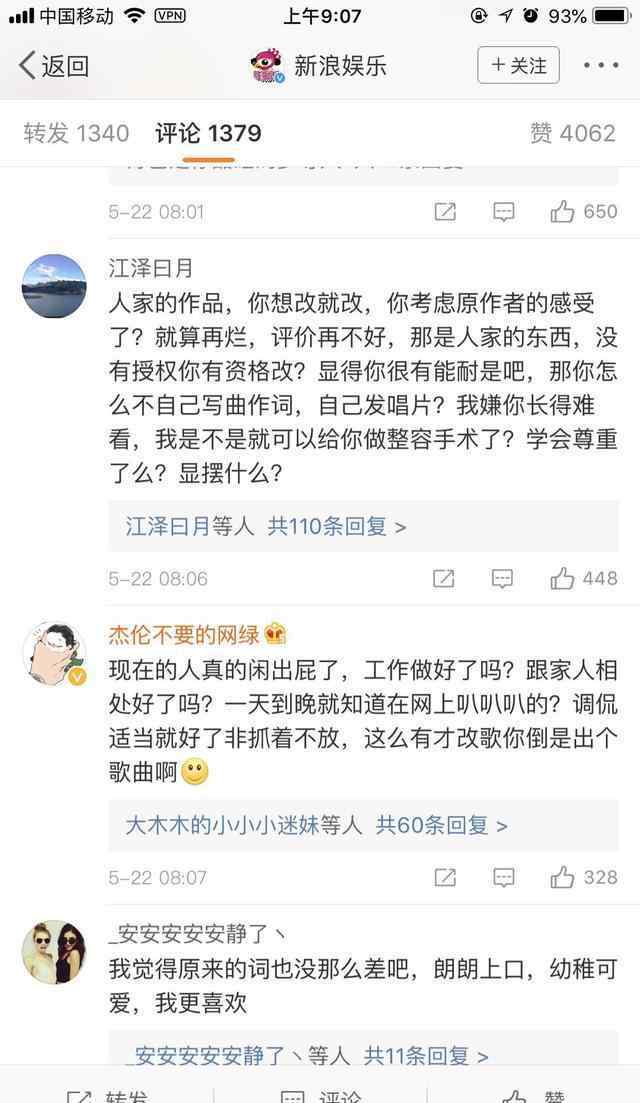Image resolution: width=640 pixels, height=1103 pixels.
Task: Switch to the 赞 4062 tab
Action: coord(572,133)
